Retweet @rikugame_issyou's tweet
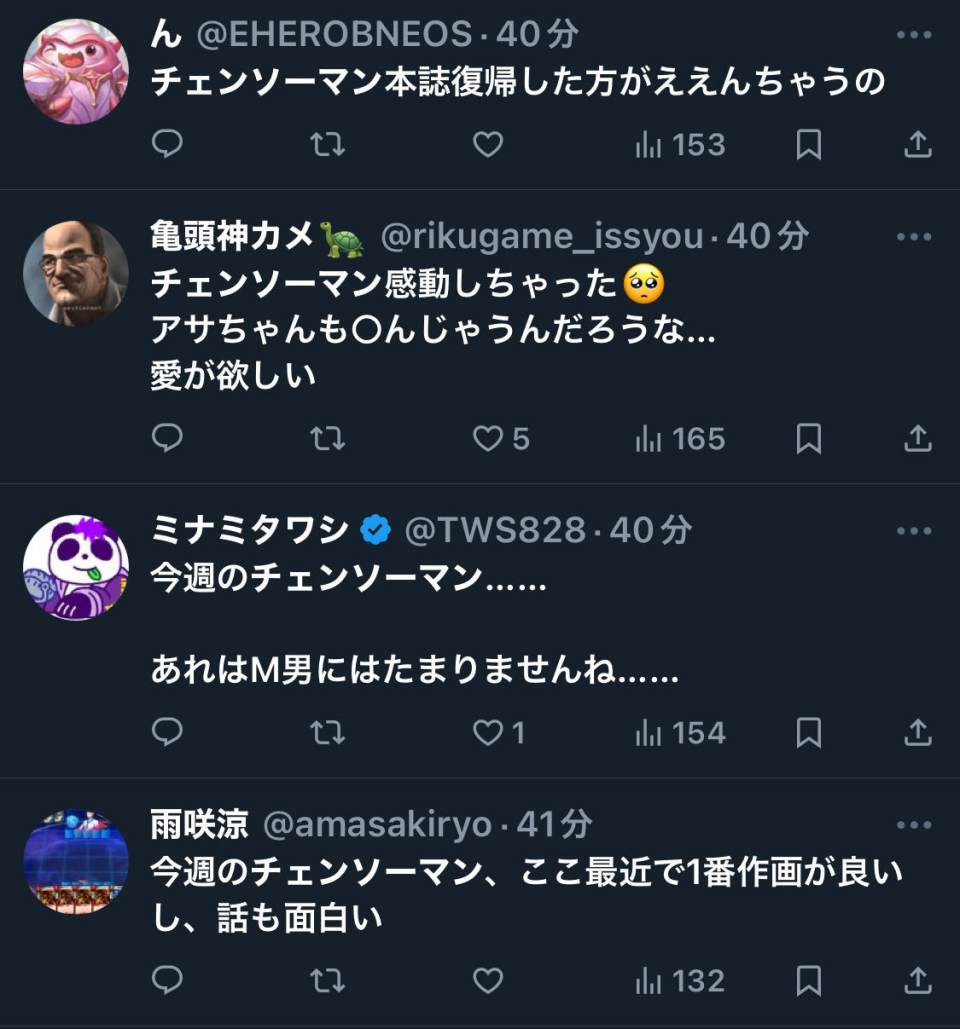 (328, 439)
